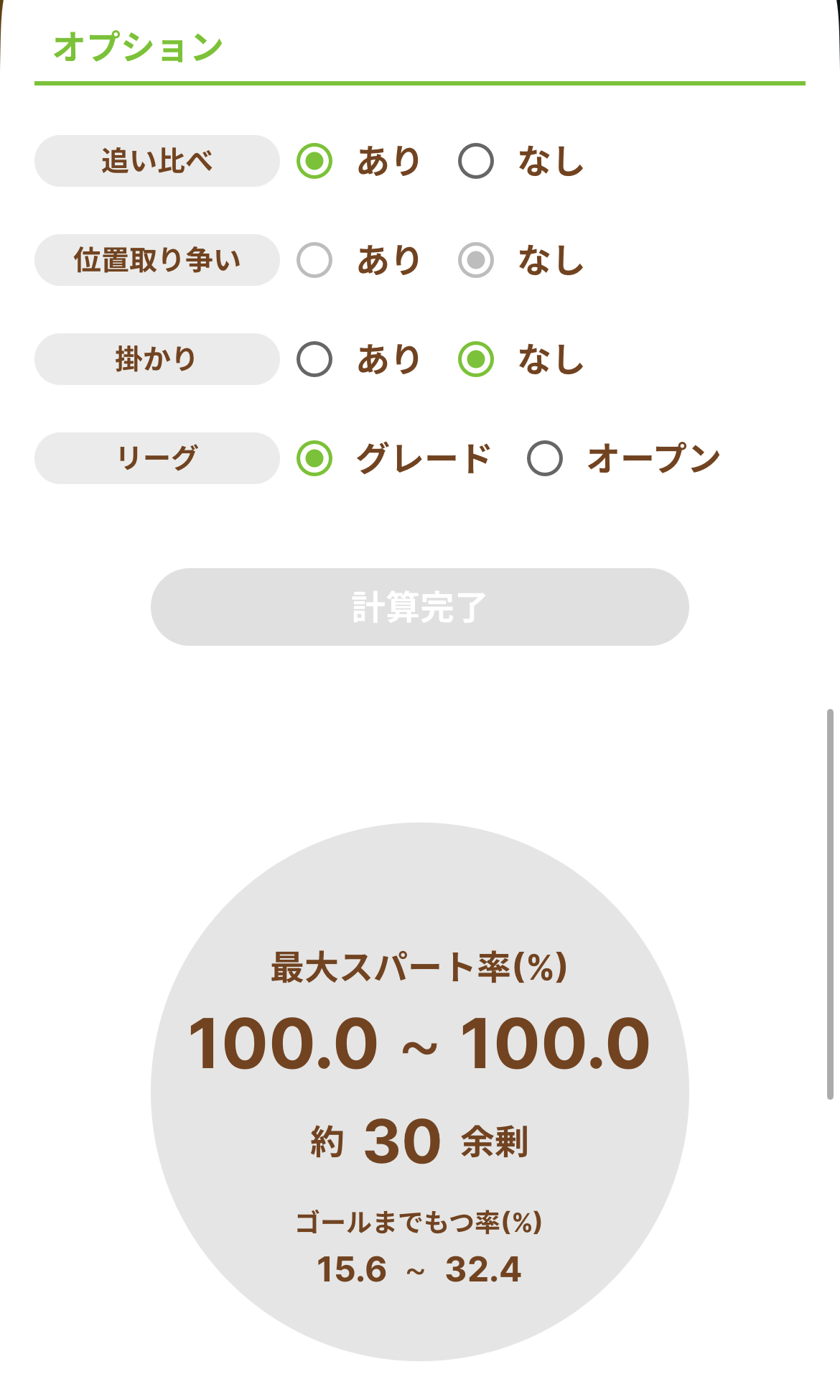Screen dimensions: 840x1400
Task: Select あり for 追い比べ
Action: tap(314, 161)
